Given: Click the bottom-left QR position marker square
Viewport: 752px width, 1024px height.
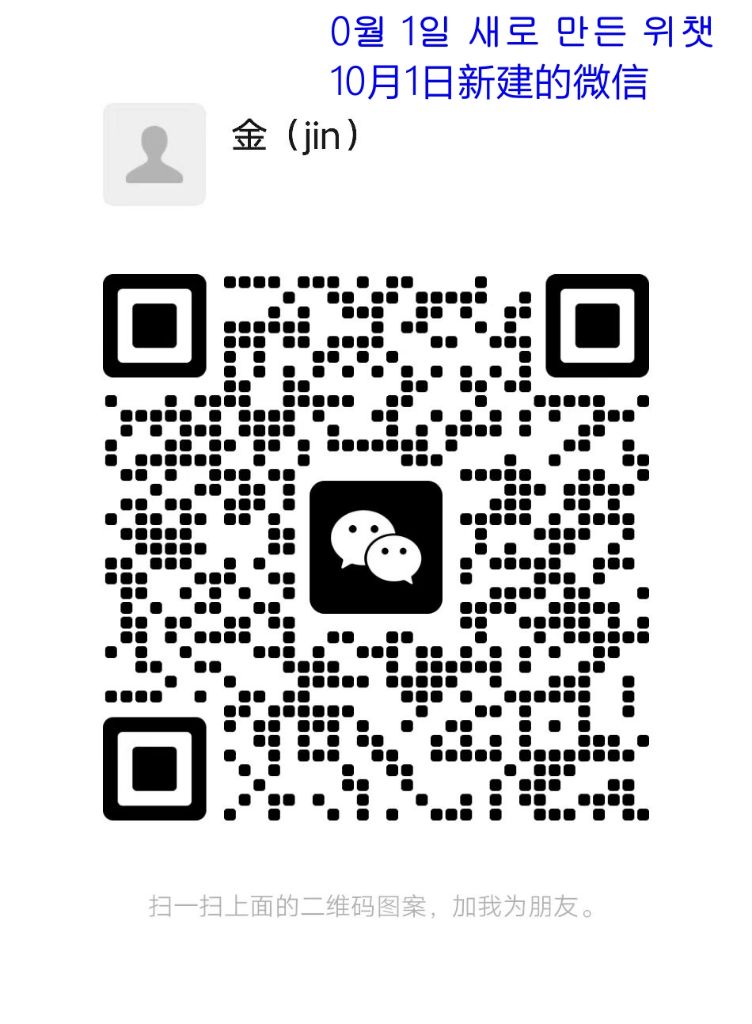Looking at the screenshot, I should tap(157, 767).
